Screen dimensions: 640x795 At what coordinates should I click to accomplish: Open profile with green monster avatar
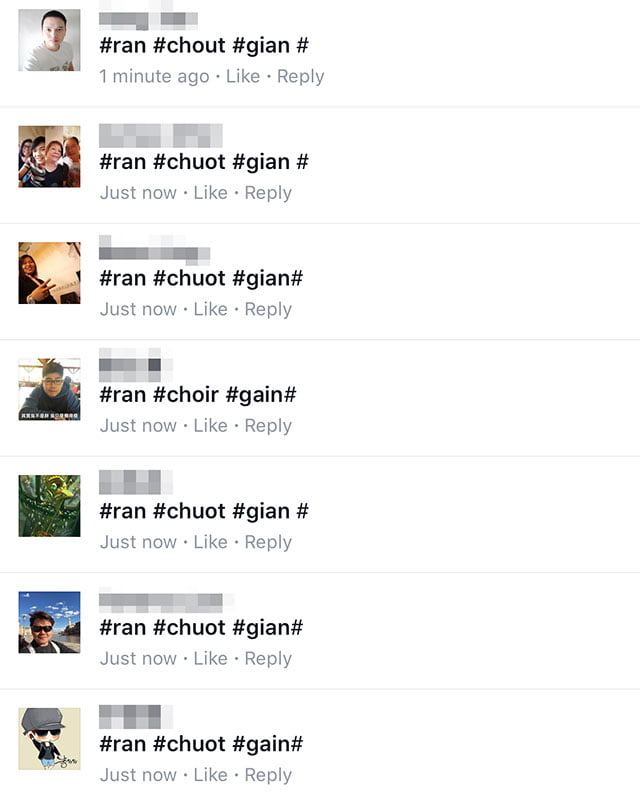coord(49,505)
